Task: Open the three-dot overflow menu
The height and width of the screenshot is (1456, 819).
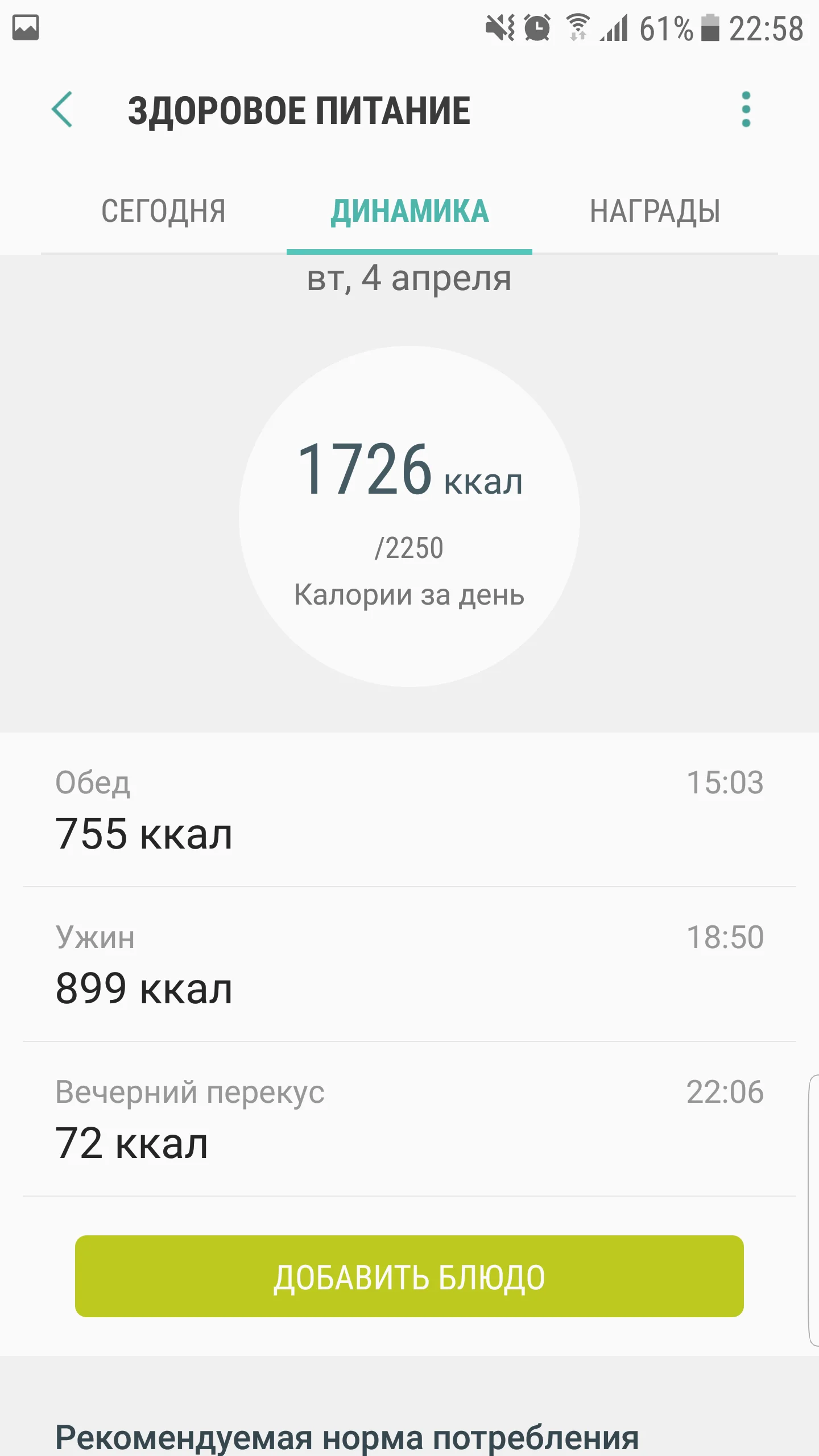Action: (746, 109)
